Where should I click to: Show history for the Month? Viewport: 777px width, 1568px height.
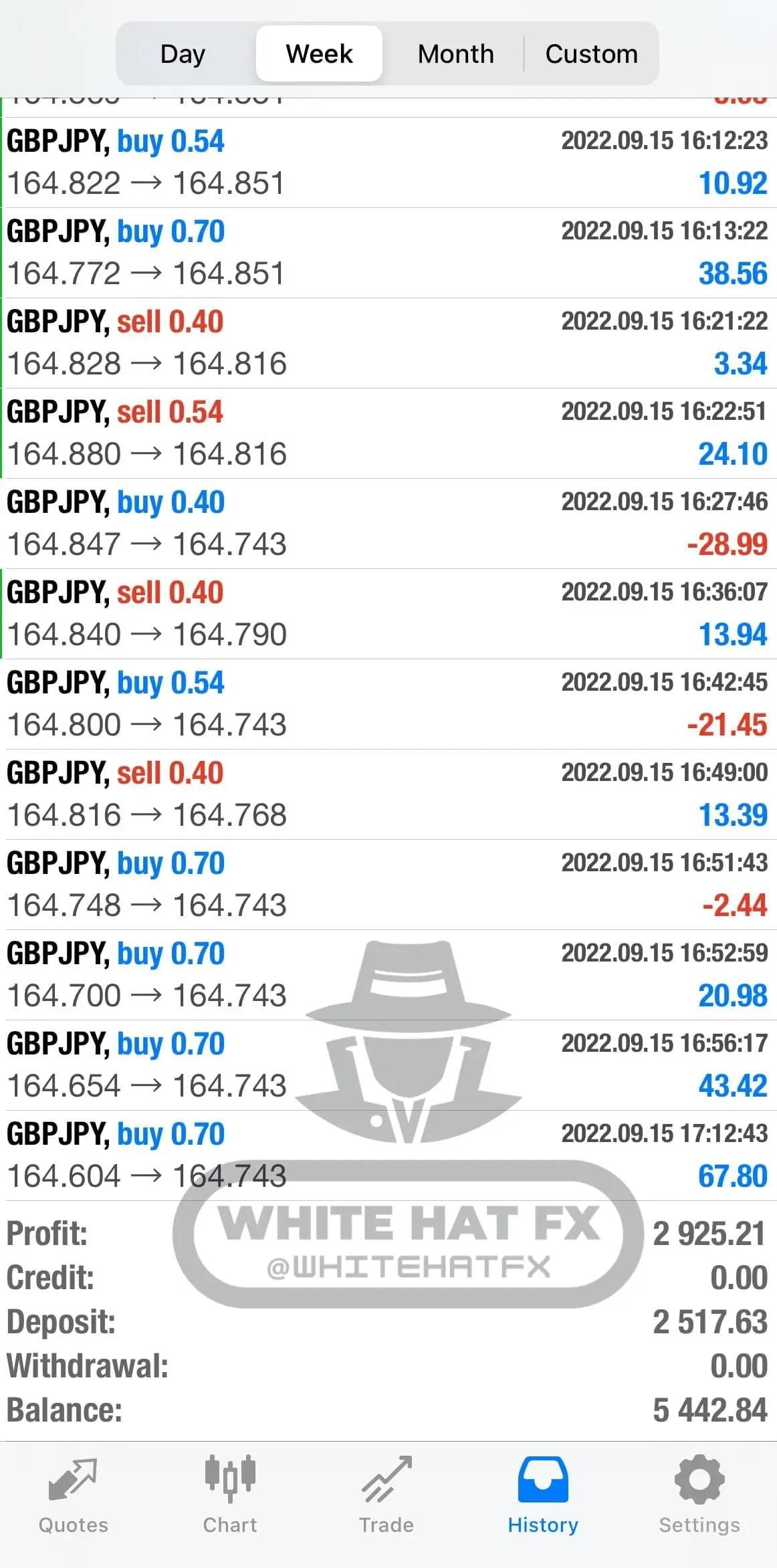(455, 54)
